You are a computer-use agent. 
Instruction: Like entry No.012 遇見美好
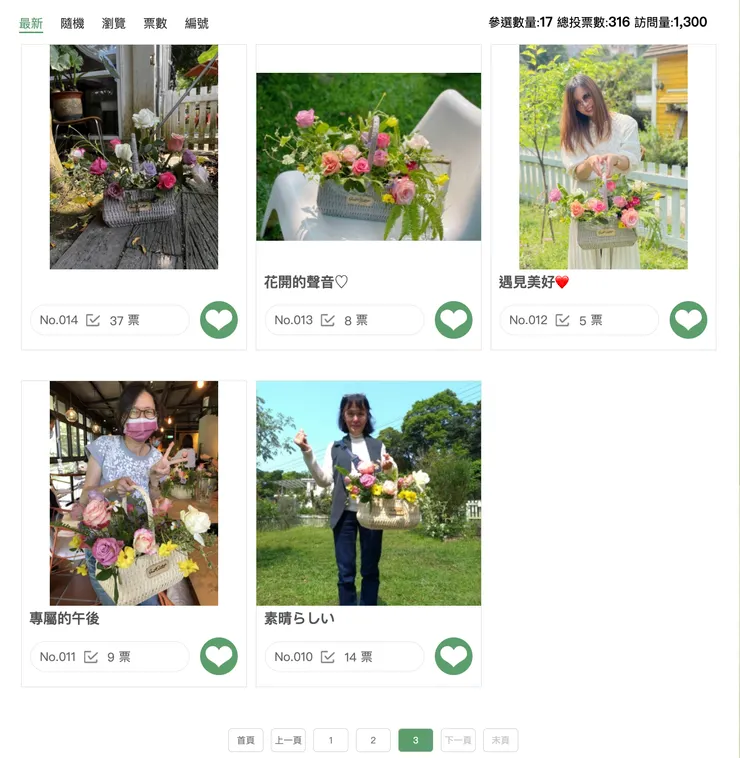pyautogui.click(x=688, y=320)
